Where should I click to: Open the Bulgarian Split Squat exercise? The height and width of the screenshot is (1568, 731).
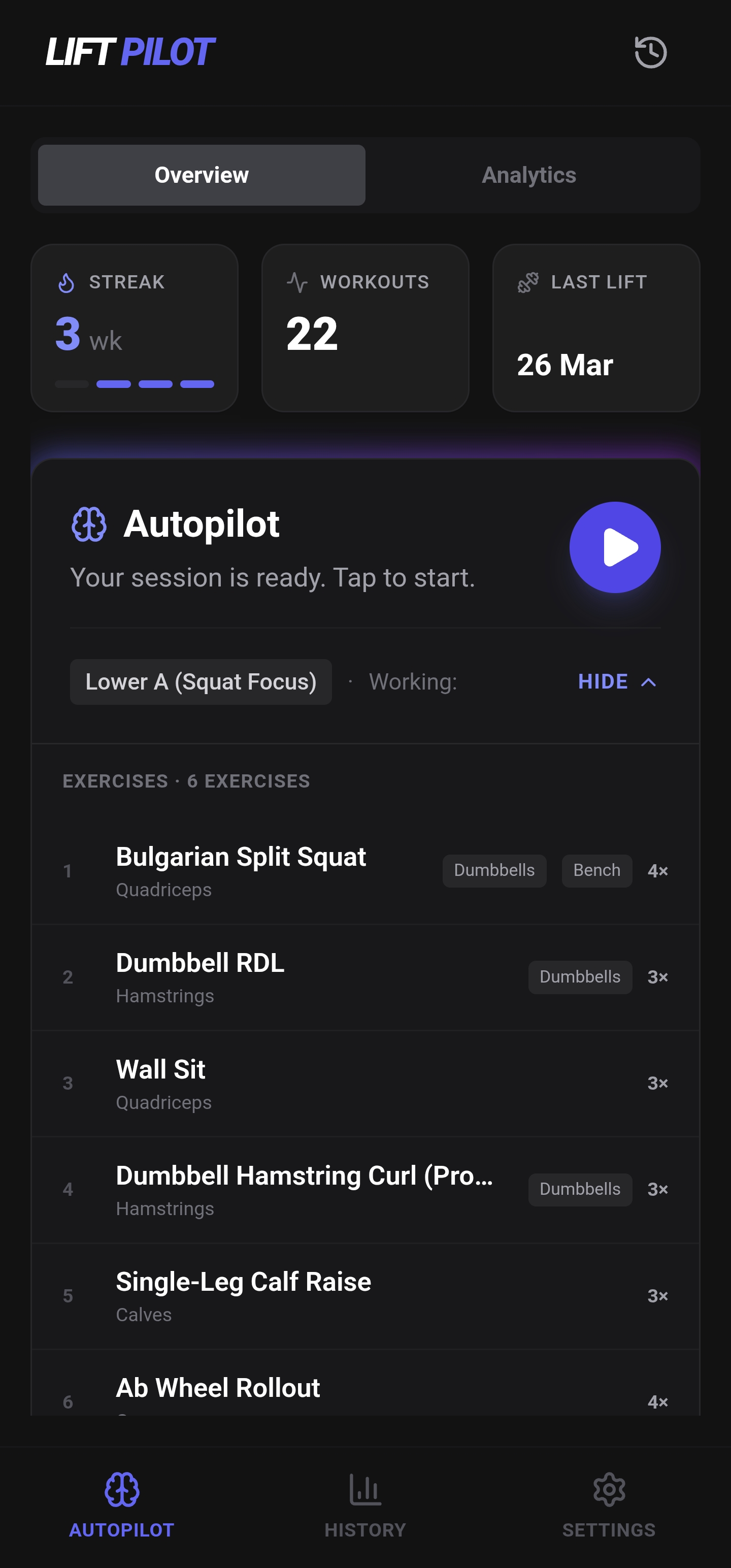click(x=241, y=870)
